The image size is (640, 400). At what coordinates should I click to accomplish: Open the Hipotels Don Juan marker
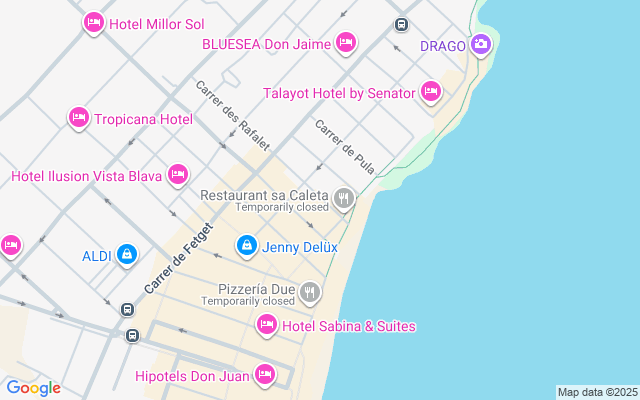(264, 375)
